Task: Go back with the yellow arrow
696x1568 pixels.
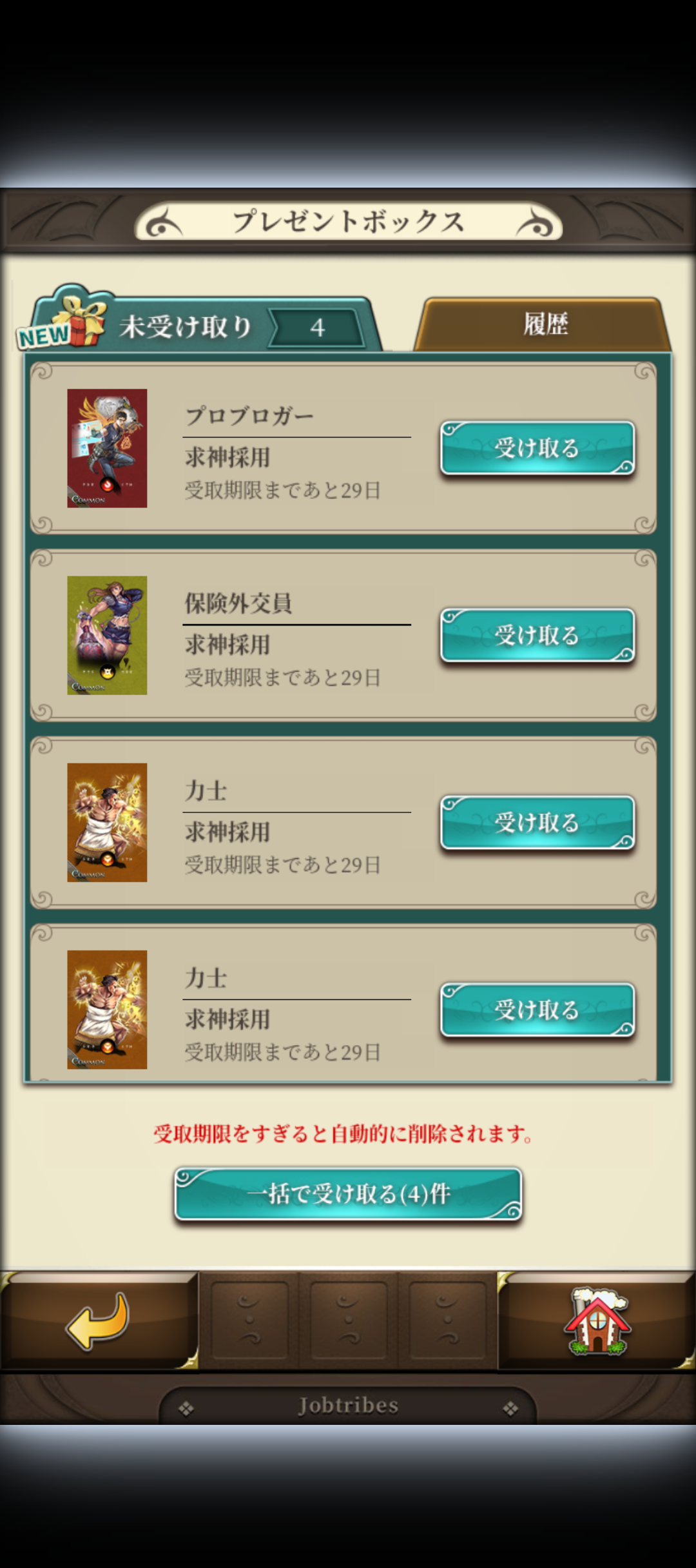Action: (98, 1320)
